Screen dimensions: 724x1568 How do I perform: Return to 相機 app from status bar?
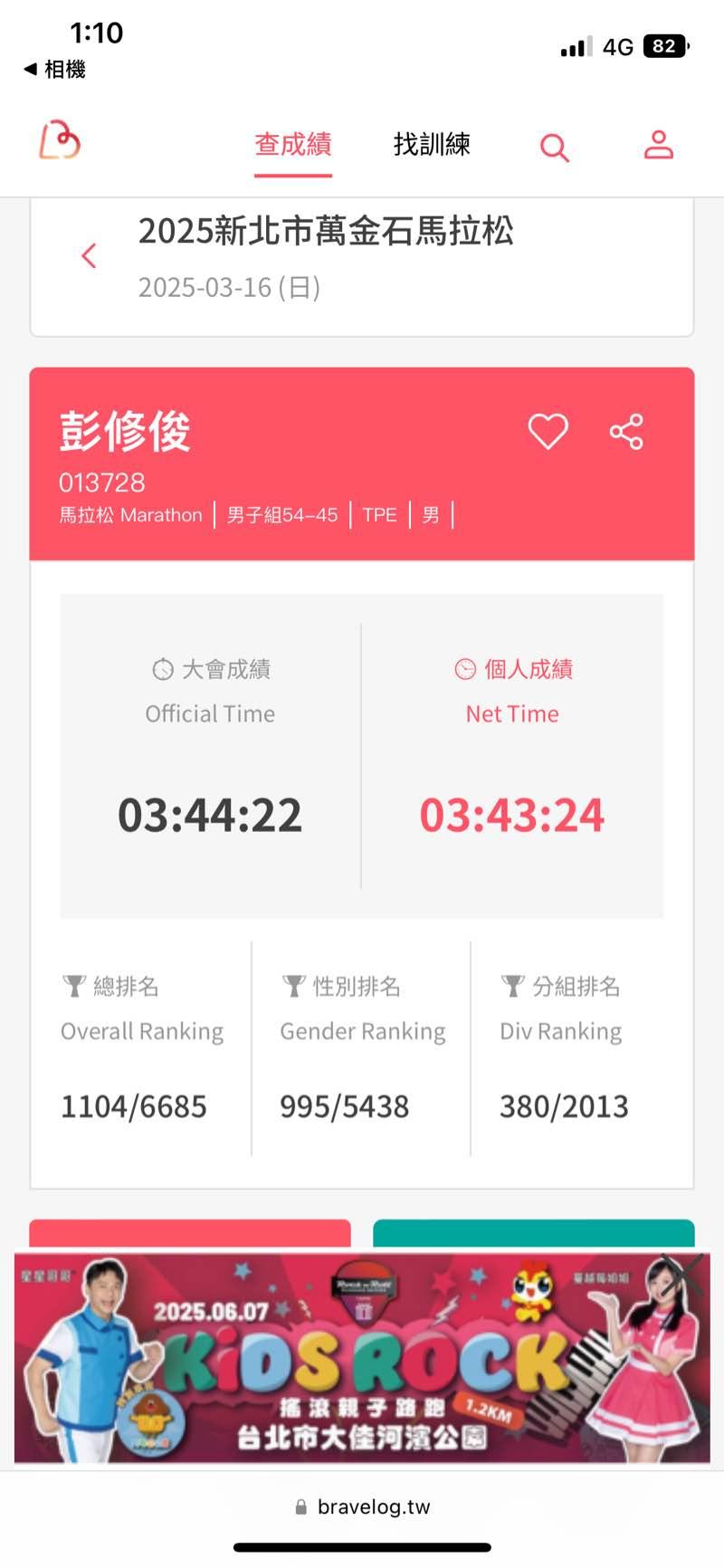54,70
